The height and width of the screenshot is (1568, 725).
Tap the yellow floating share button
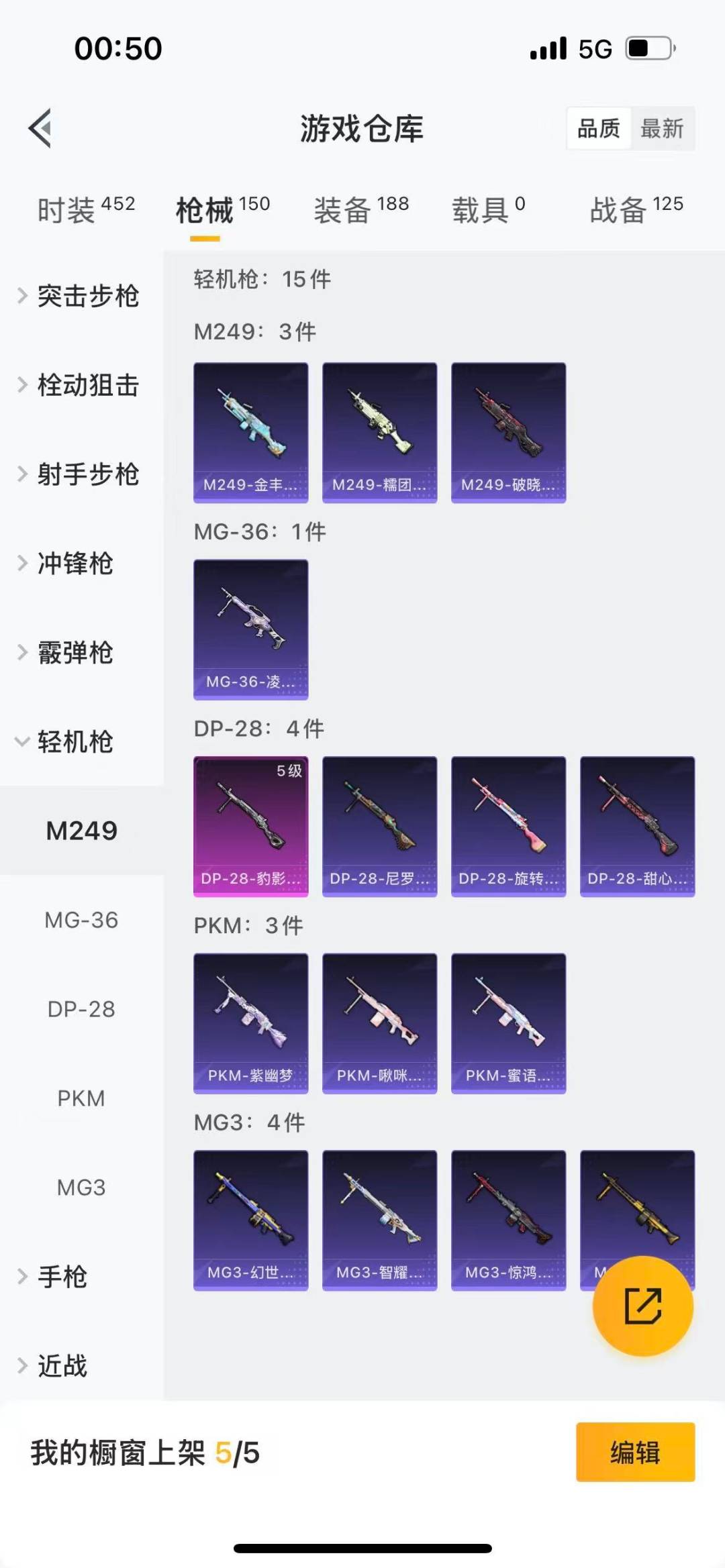click(642, 1306)
